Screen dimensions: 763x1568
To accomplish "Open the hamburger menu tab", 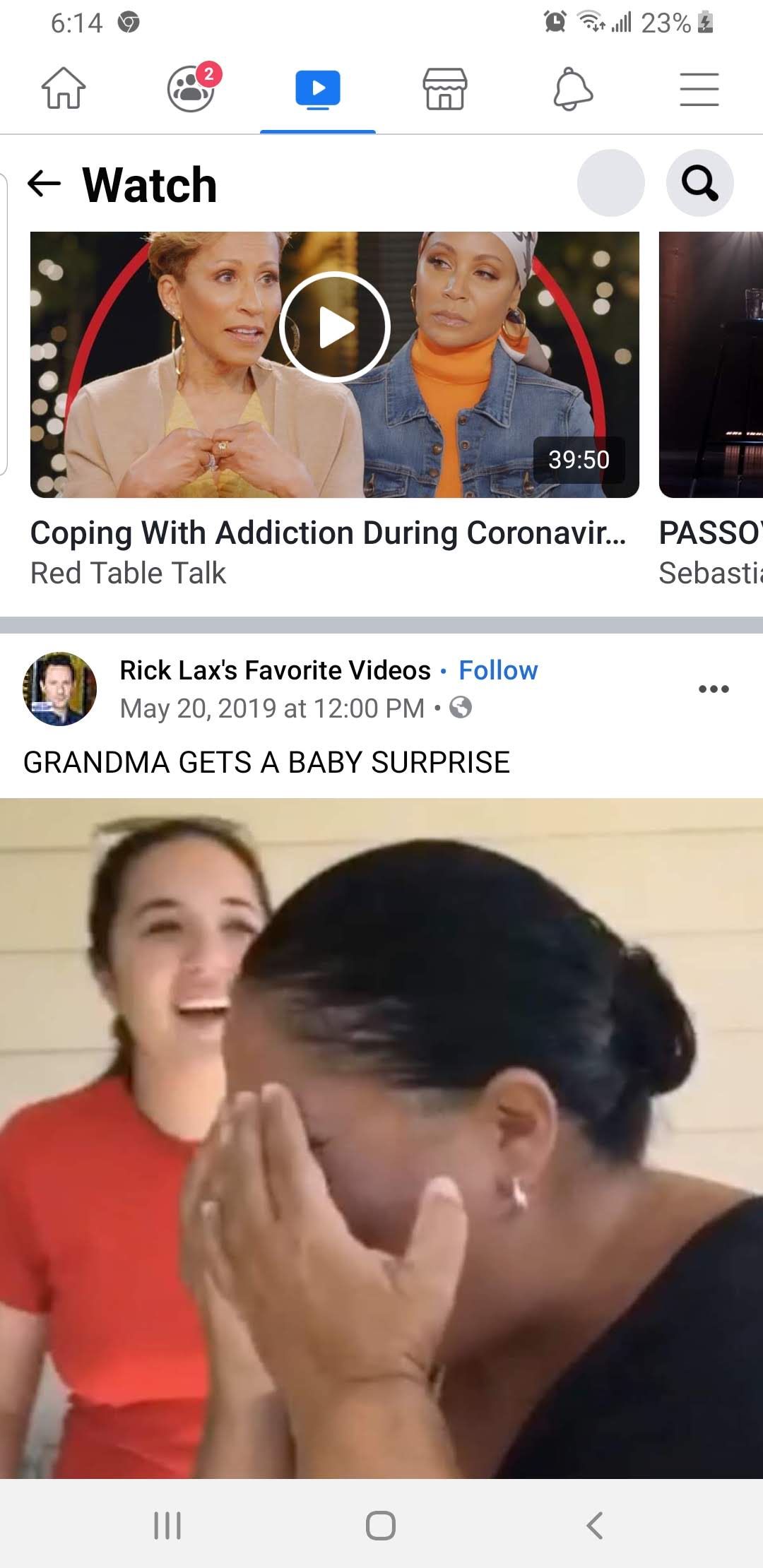I will tap(699, 89).
